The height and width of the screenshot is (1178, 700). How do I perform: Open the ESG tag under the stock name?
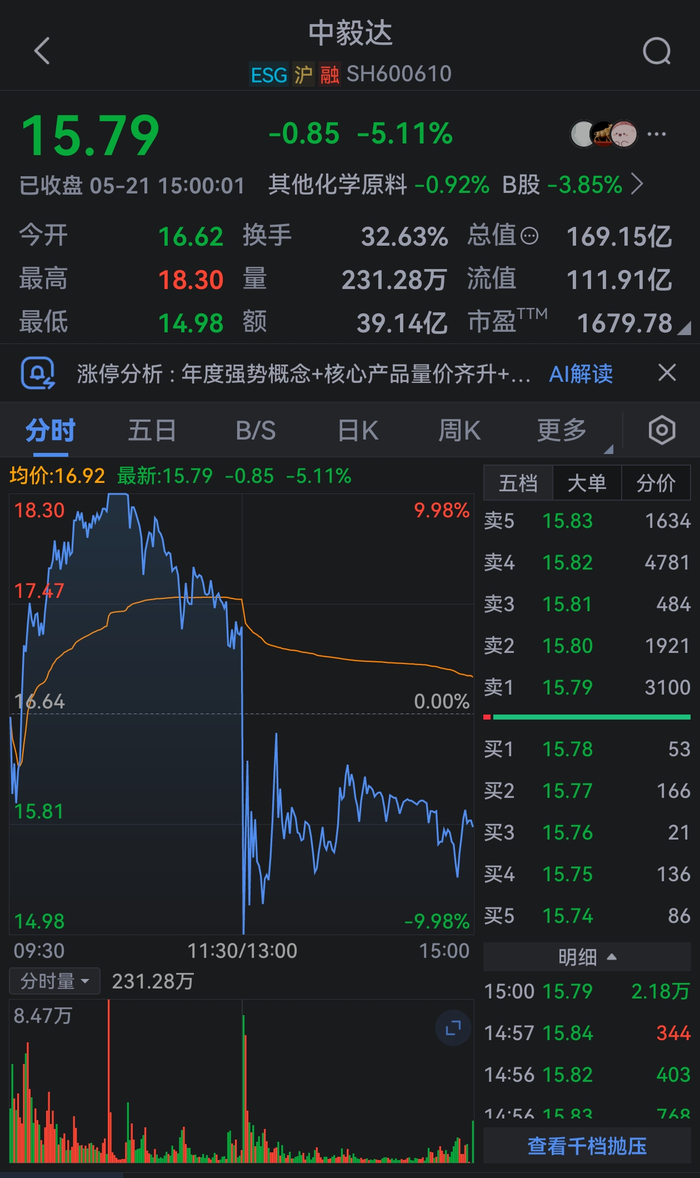tap(269, 74)
